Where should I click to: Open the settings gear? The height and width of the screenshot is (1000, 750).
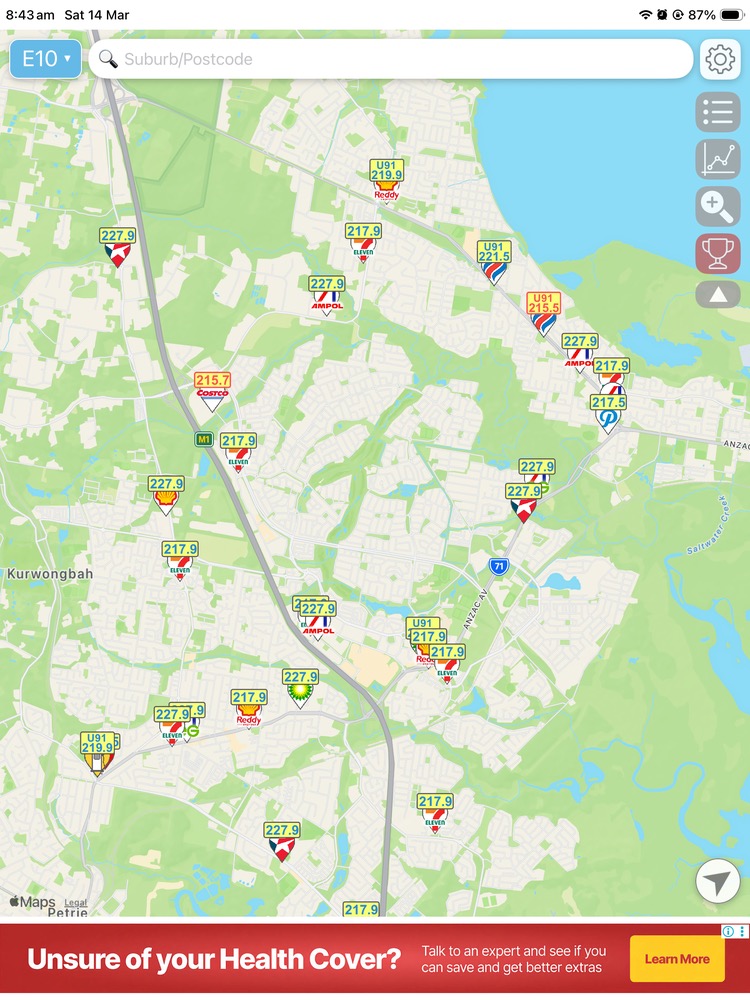720,59
